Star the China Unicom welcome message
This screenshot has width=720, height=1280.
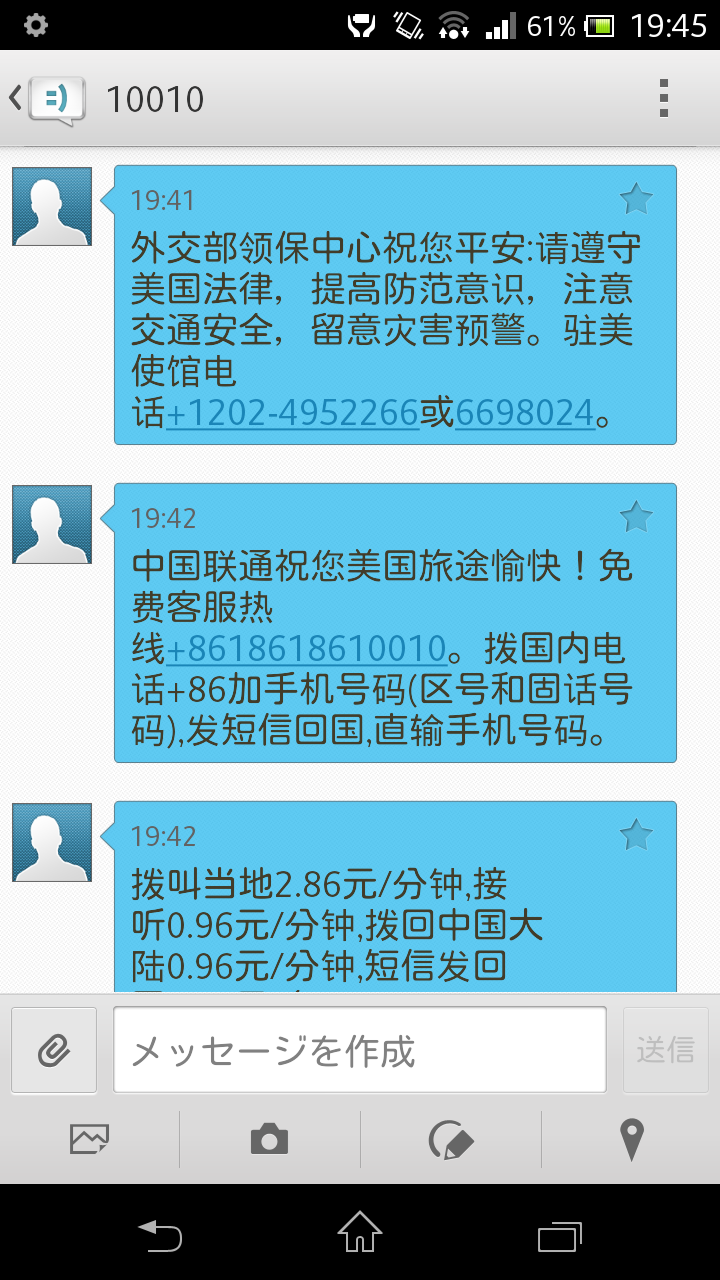pyautogui.click(x=636, y=517)
